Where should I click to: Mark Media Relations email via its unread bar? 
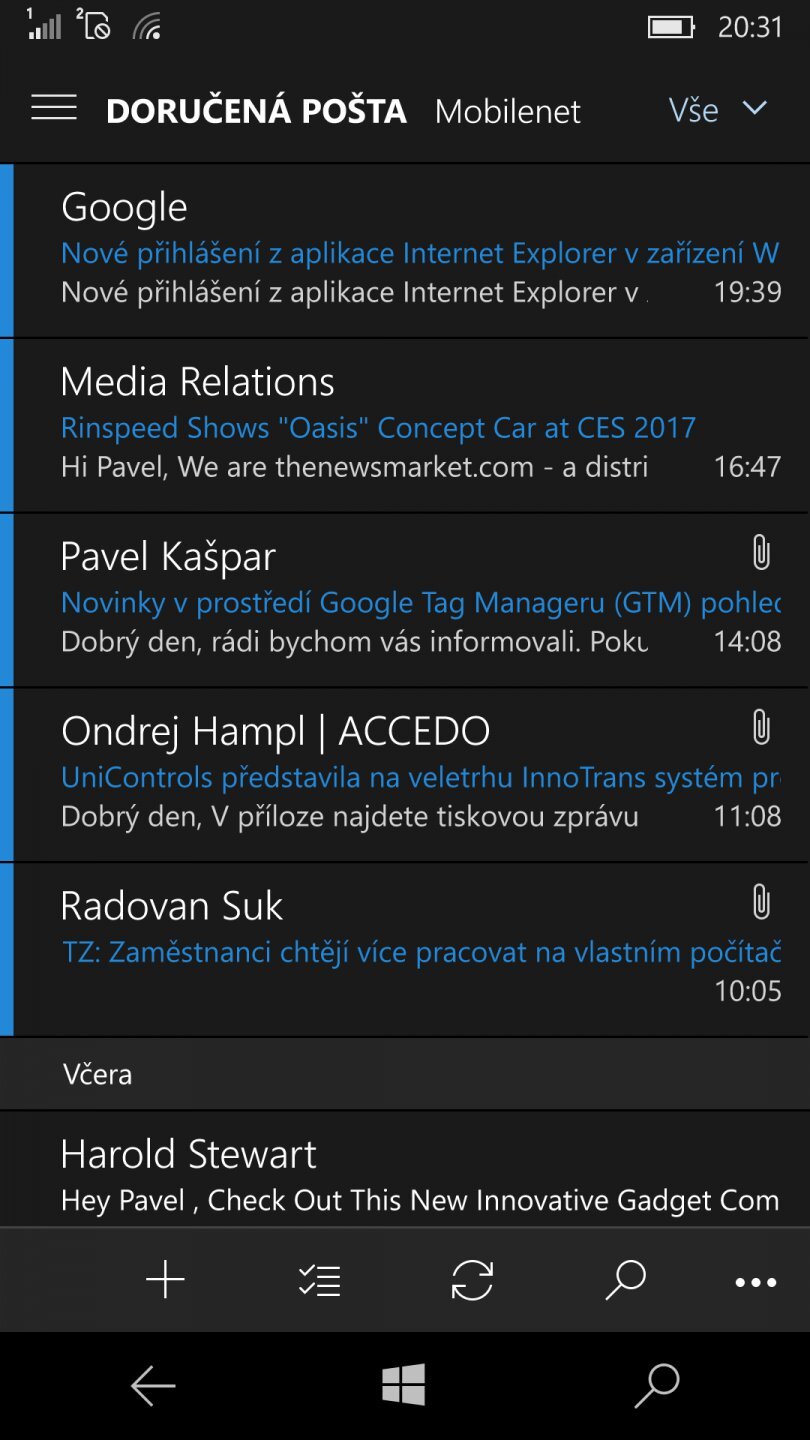click(x=6, y=424)
